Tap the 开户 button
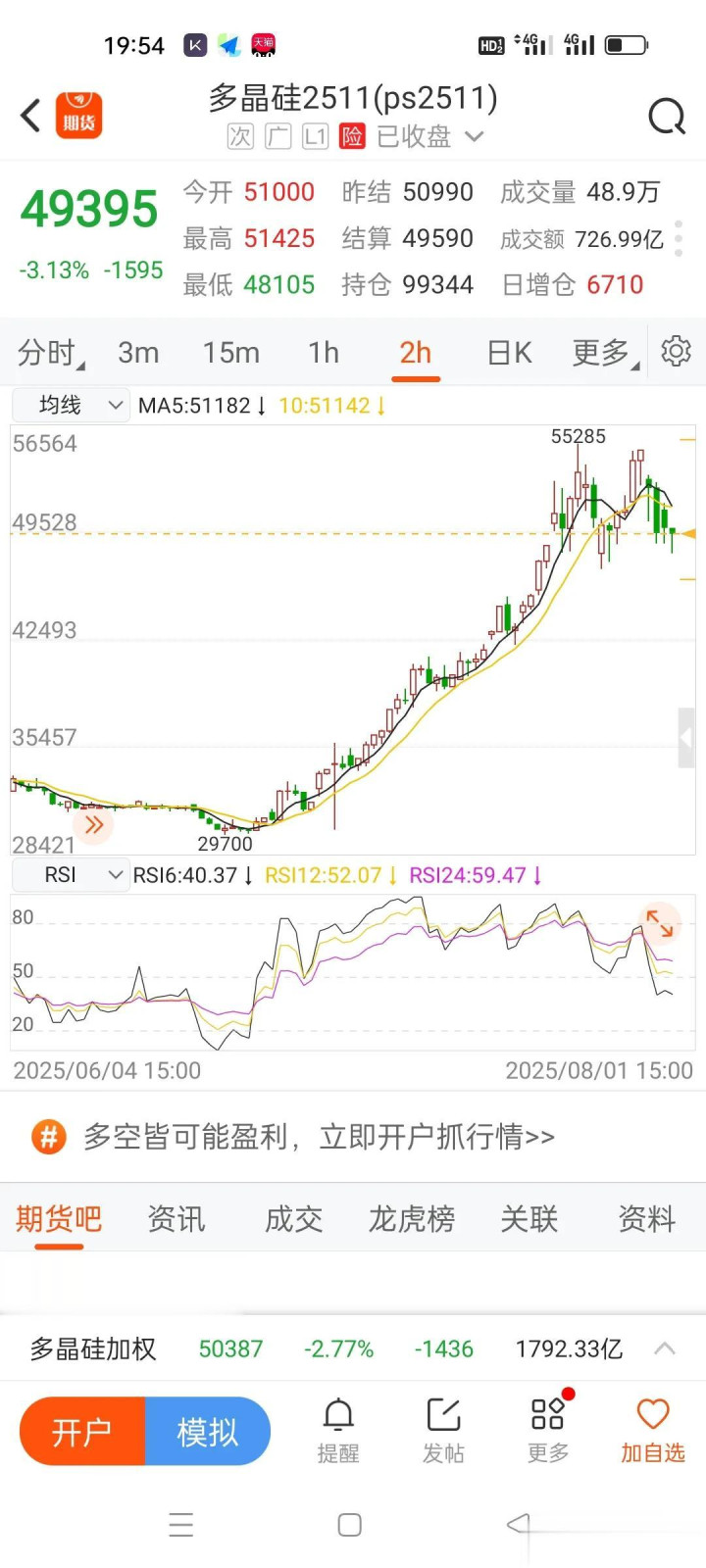This screenshot has height=1568, width=706. [82, 1432]
